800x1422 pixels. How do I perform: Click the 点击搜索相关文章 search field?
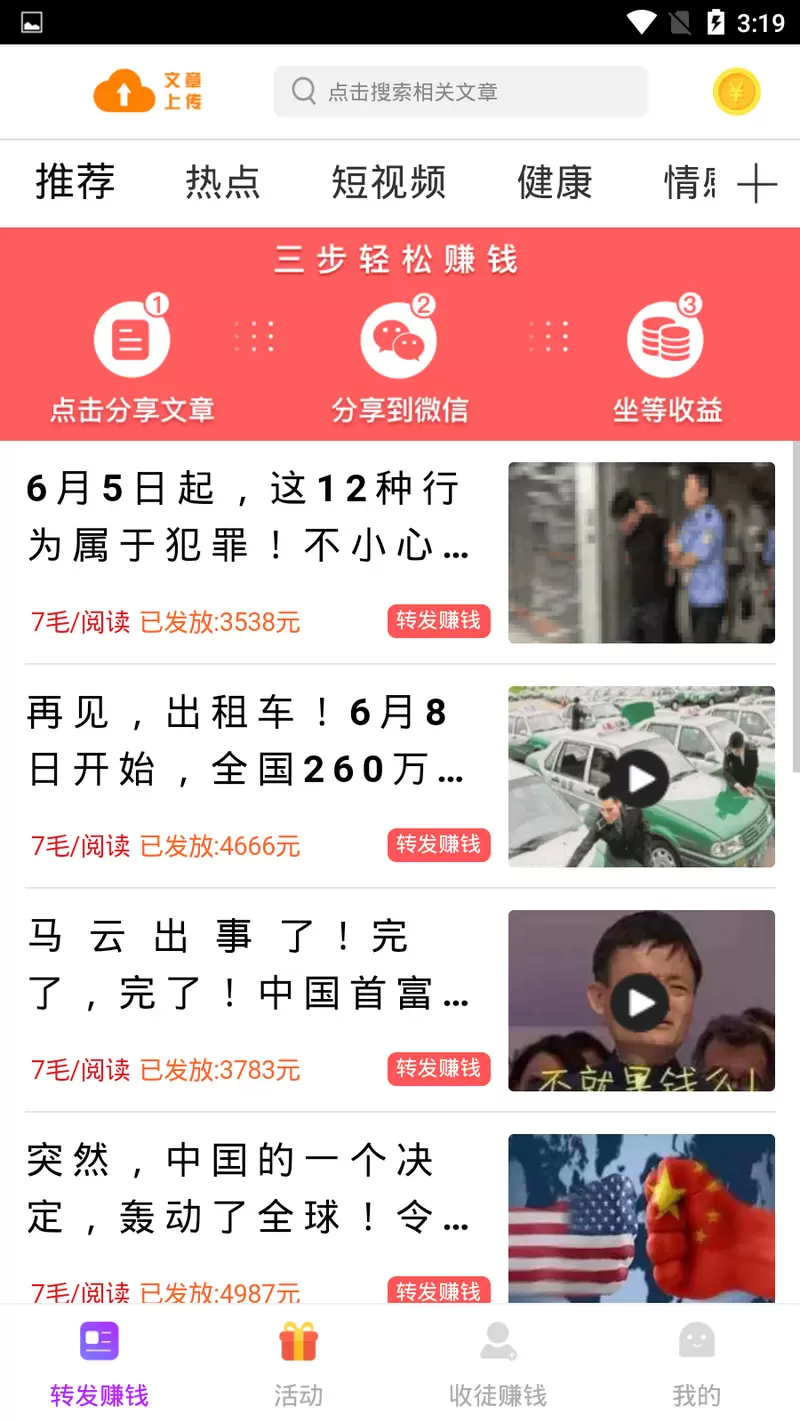461,91
